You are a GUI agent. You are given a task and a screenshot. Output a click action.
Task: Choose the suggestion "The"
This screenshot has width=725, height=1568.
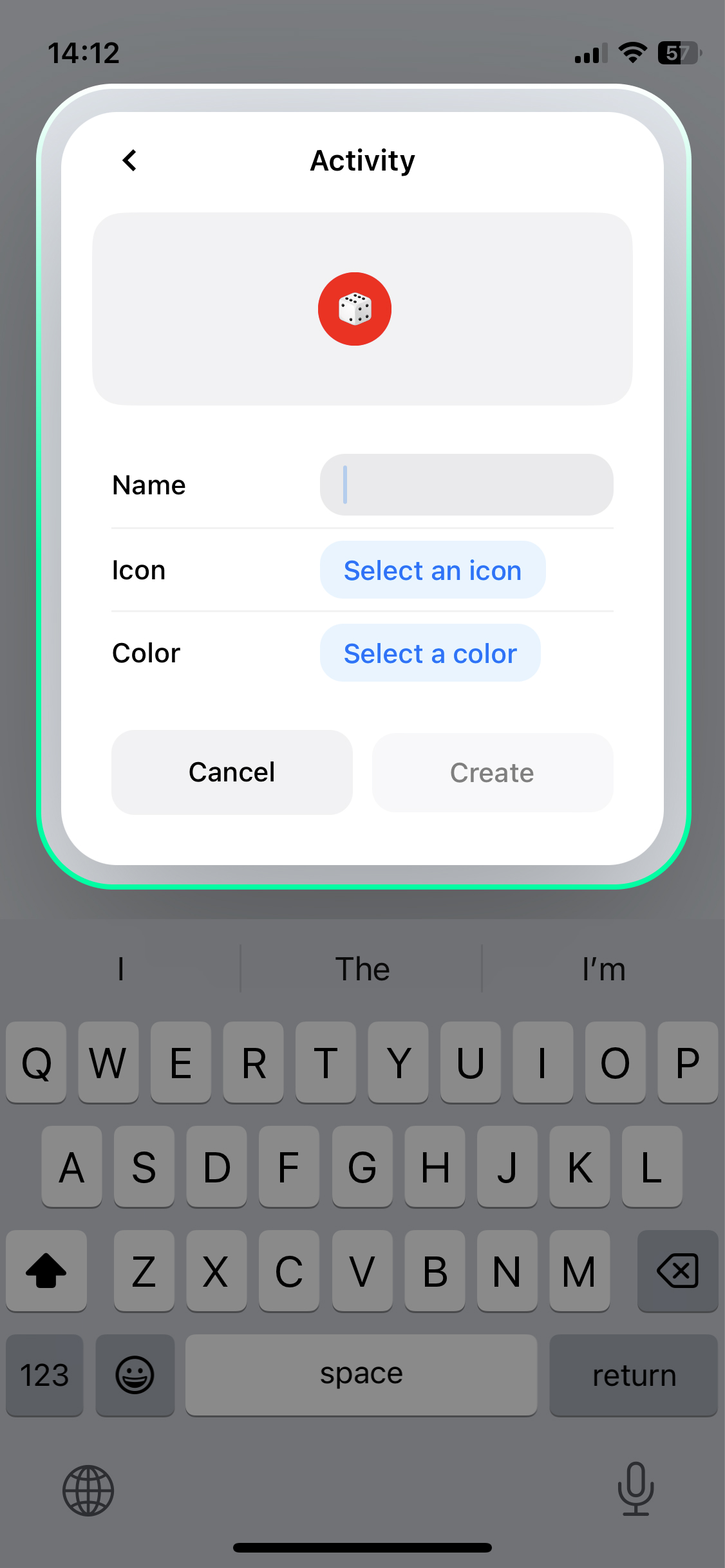(x=362, y=969)
